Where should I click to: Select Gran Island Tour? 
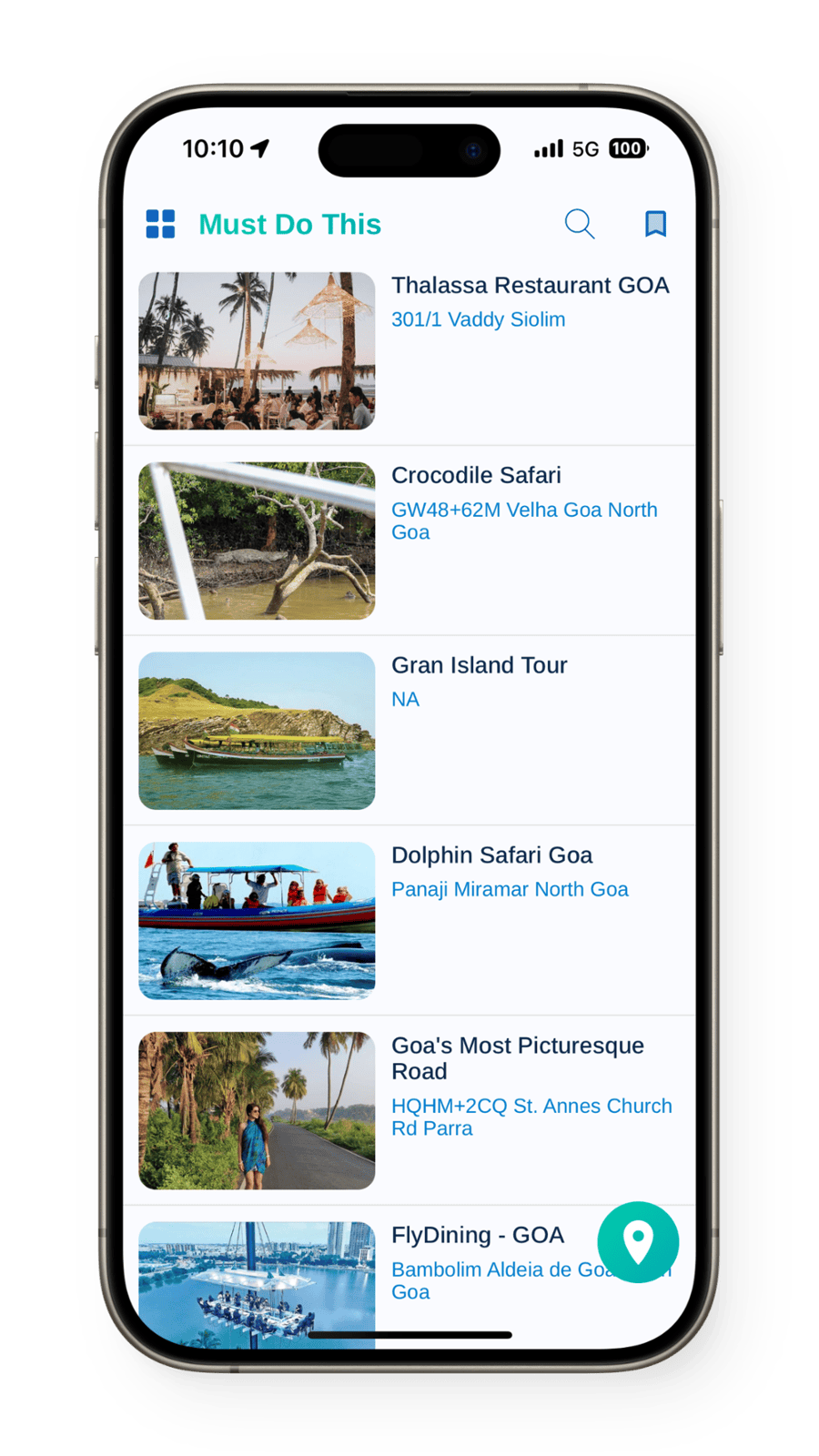[x=479, y=666]
